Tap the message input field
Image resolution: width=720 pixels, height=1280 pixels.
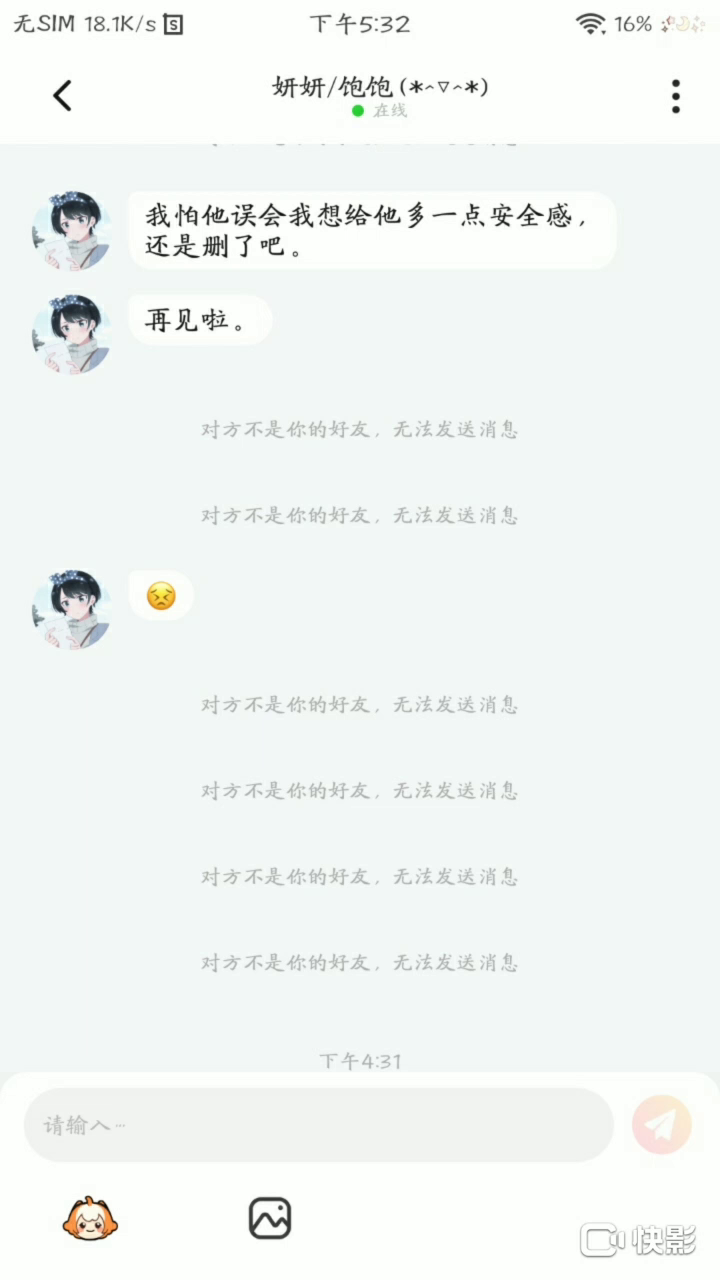pyautogui.click(x=318, y=1125)
